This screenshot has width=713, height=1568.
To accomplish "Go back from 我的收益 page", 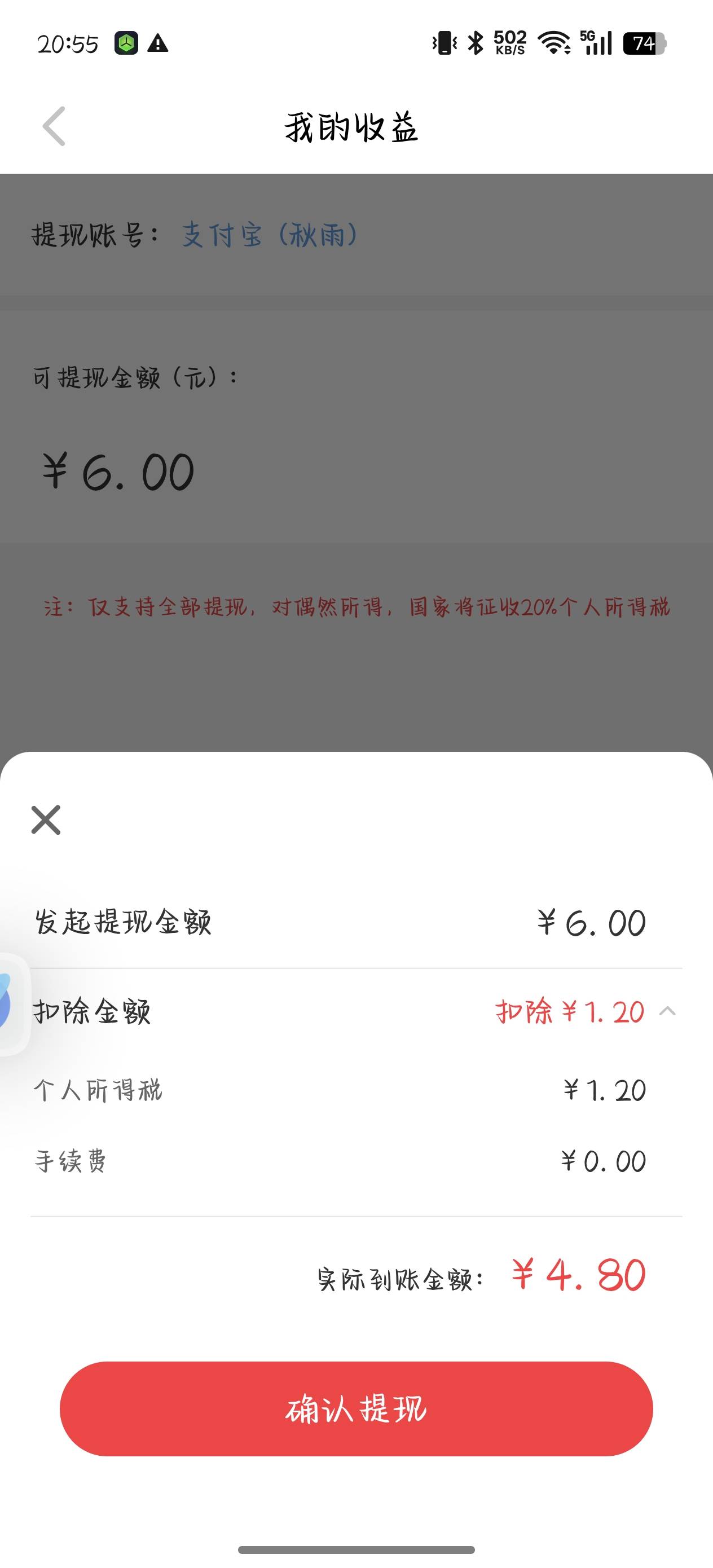I will [x=54, y=126].
